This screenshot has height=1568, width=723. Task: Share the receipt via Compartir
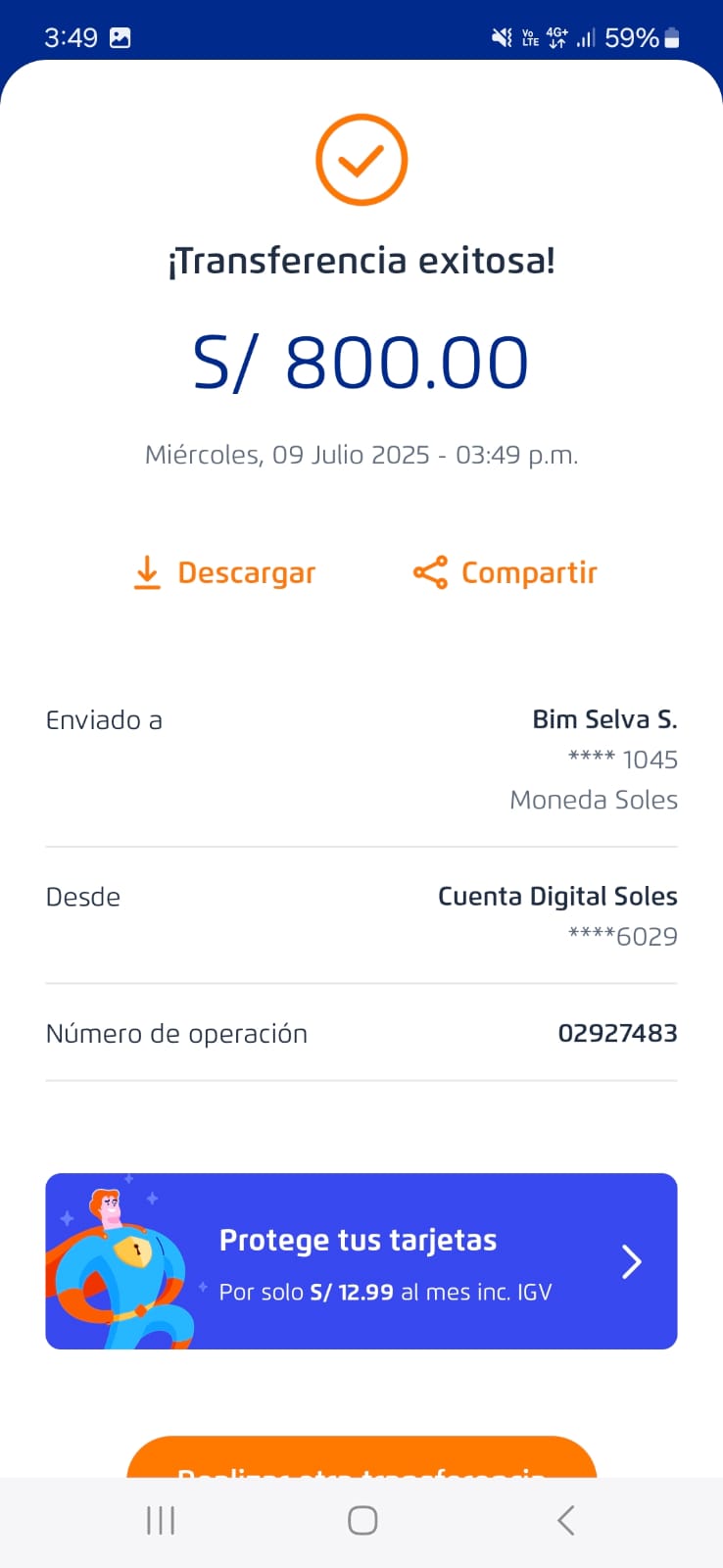tap(506, 573)
